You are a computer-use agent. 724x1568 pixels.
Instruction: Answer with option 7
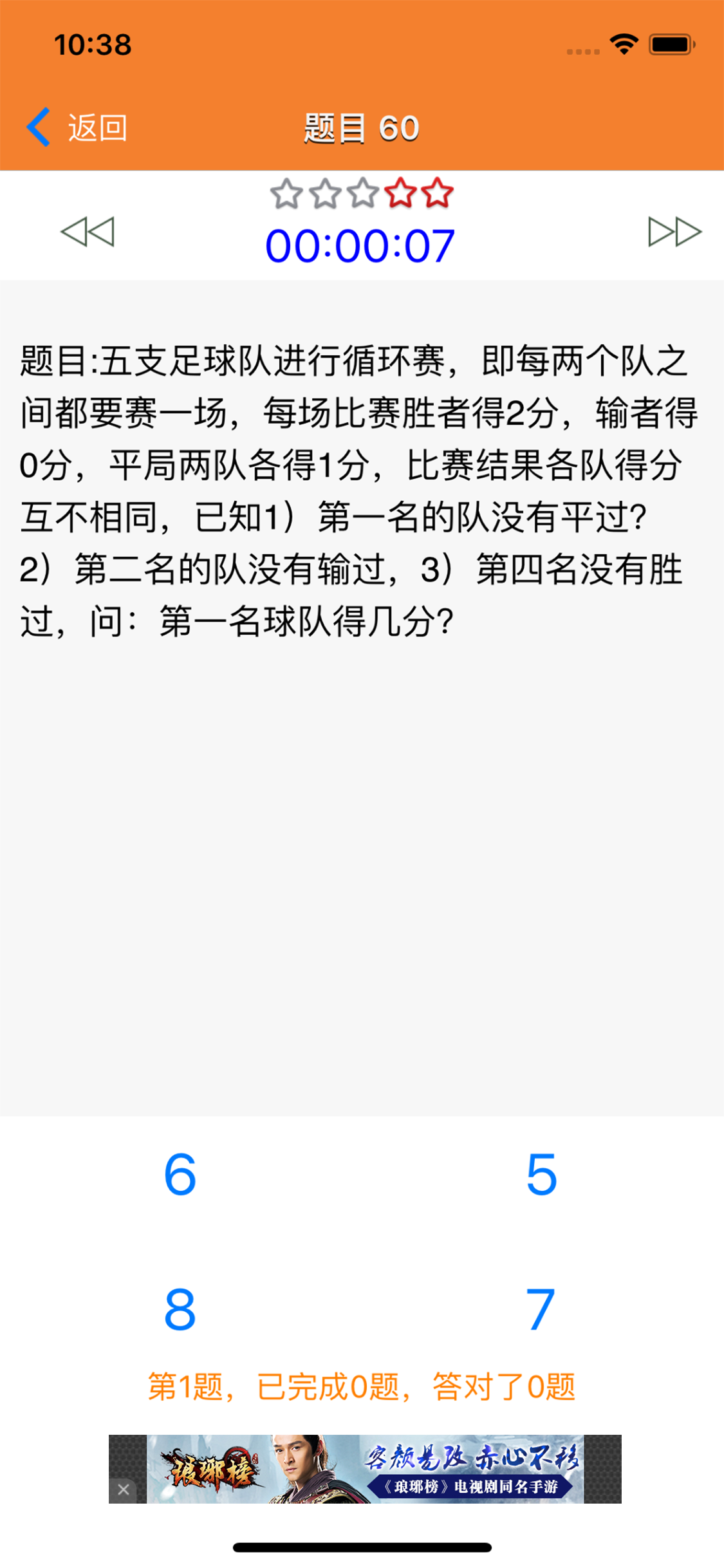tap(541, 1309)
